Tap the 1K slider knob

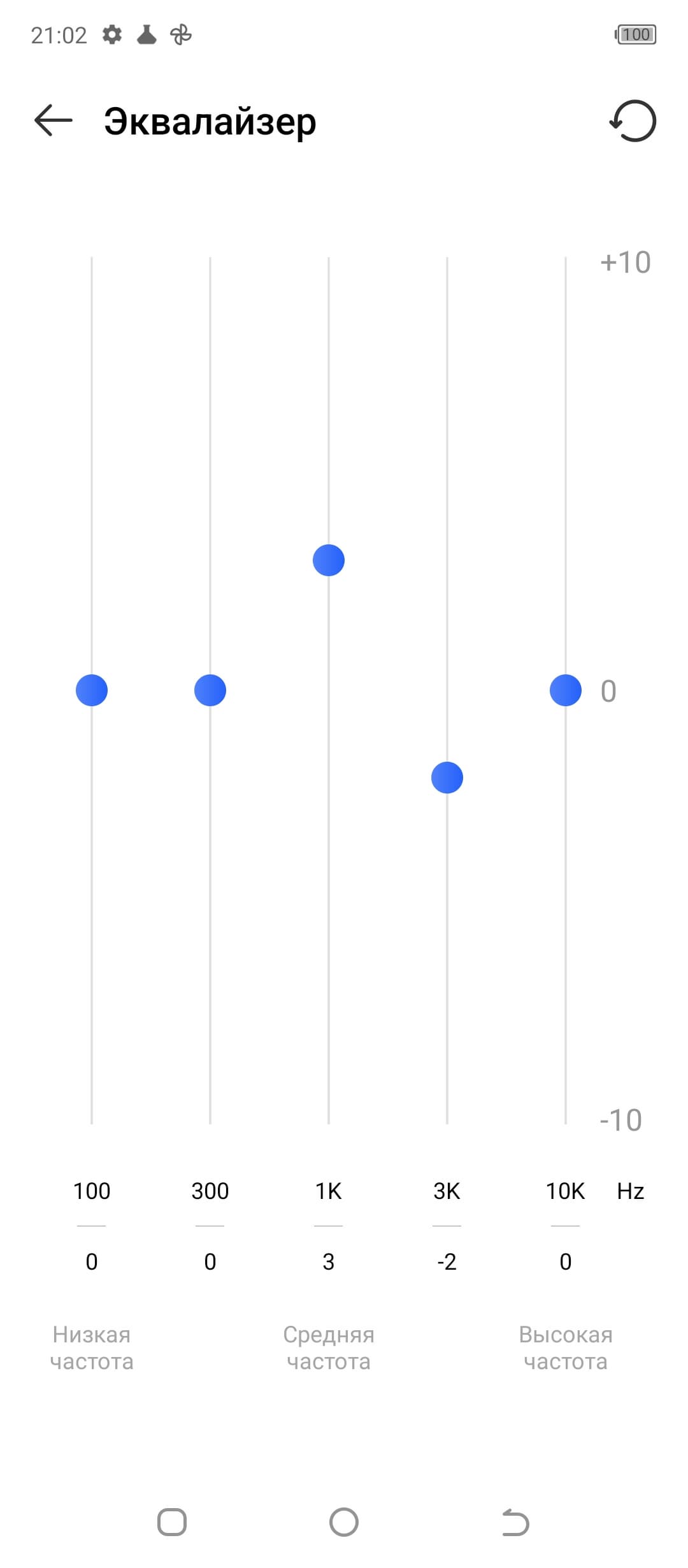point(329,560)
